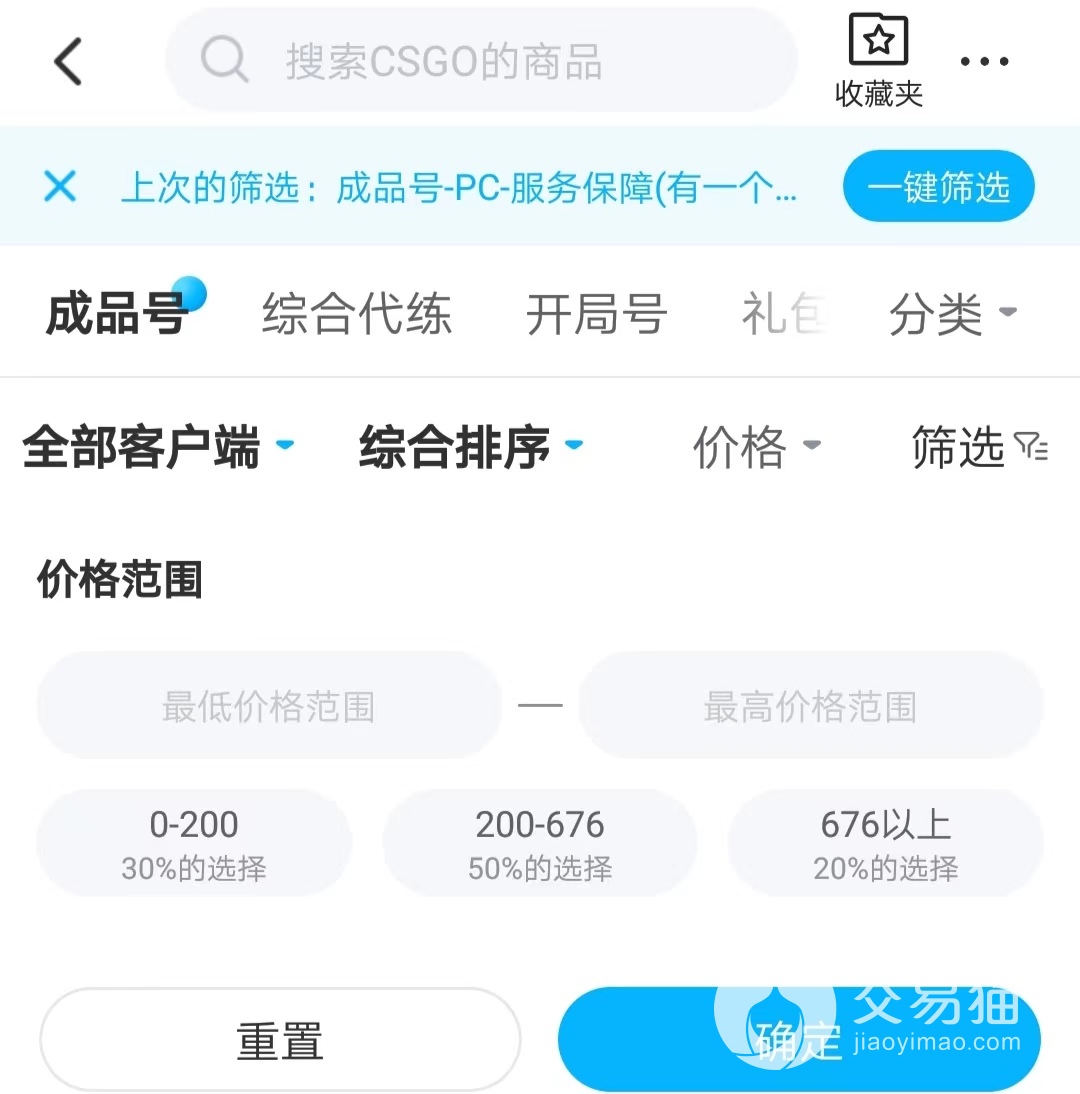Switch to the 成品号 tab
The width and height of the screenshot is (1080, 1094).
pos(116,314)
